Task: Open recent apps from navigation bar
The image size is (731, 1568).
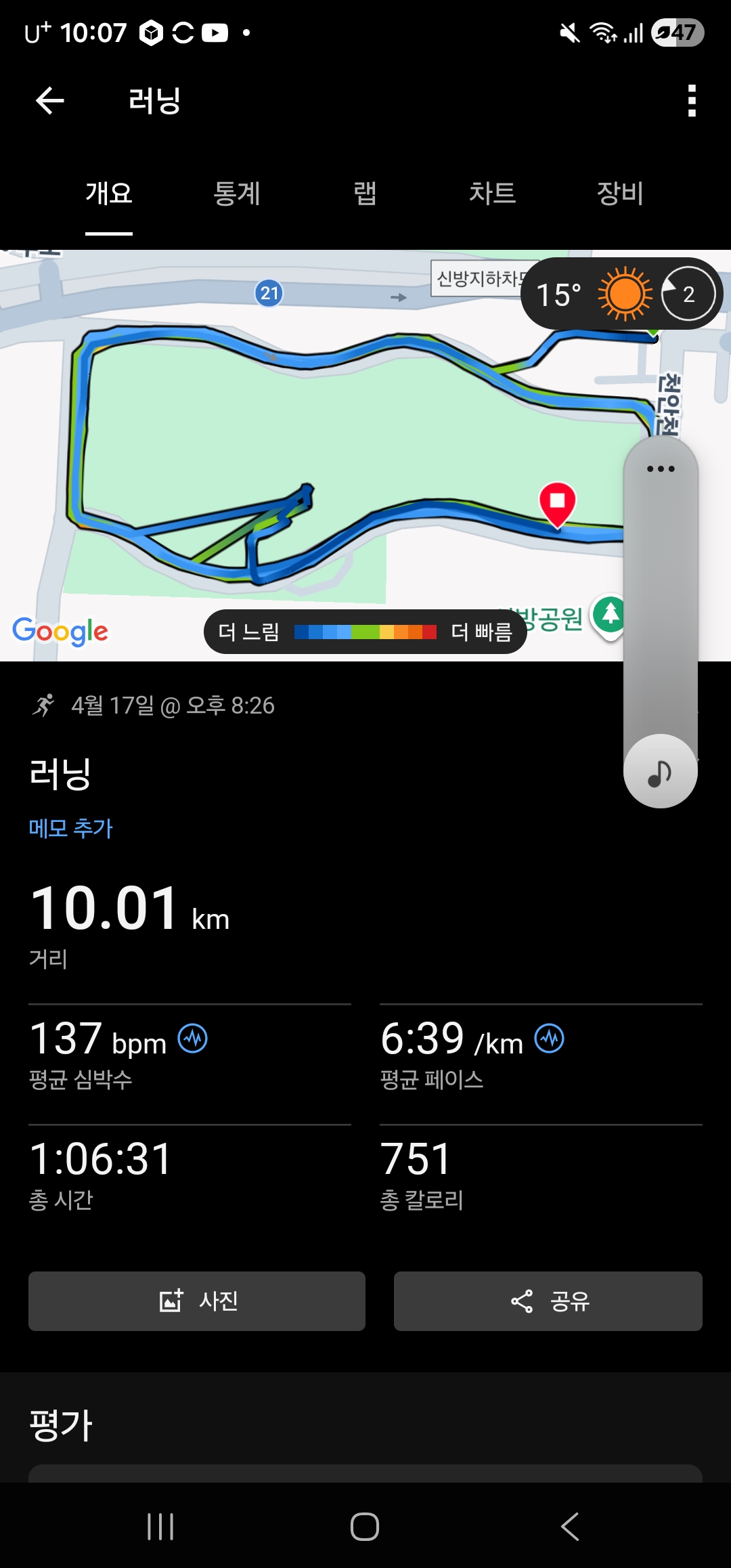Action: tap(160, 1526)
